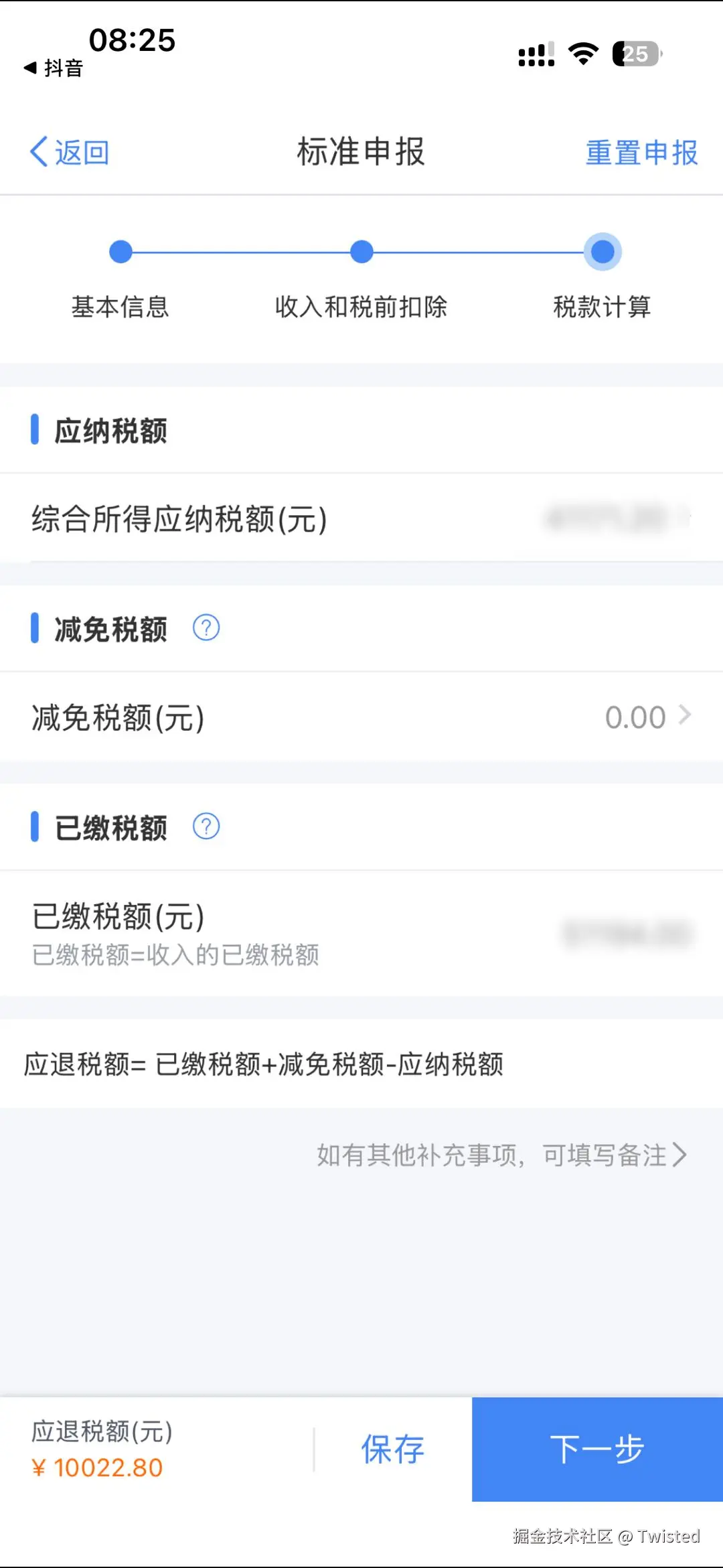Tap the 保存 button
This screenshot has height=1568, width=723.
(392, 1449)
